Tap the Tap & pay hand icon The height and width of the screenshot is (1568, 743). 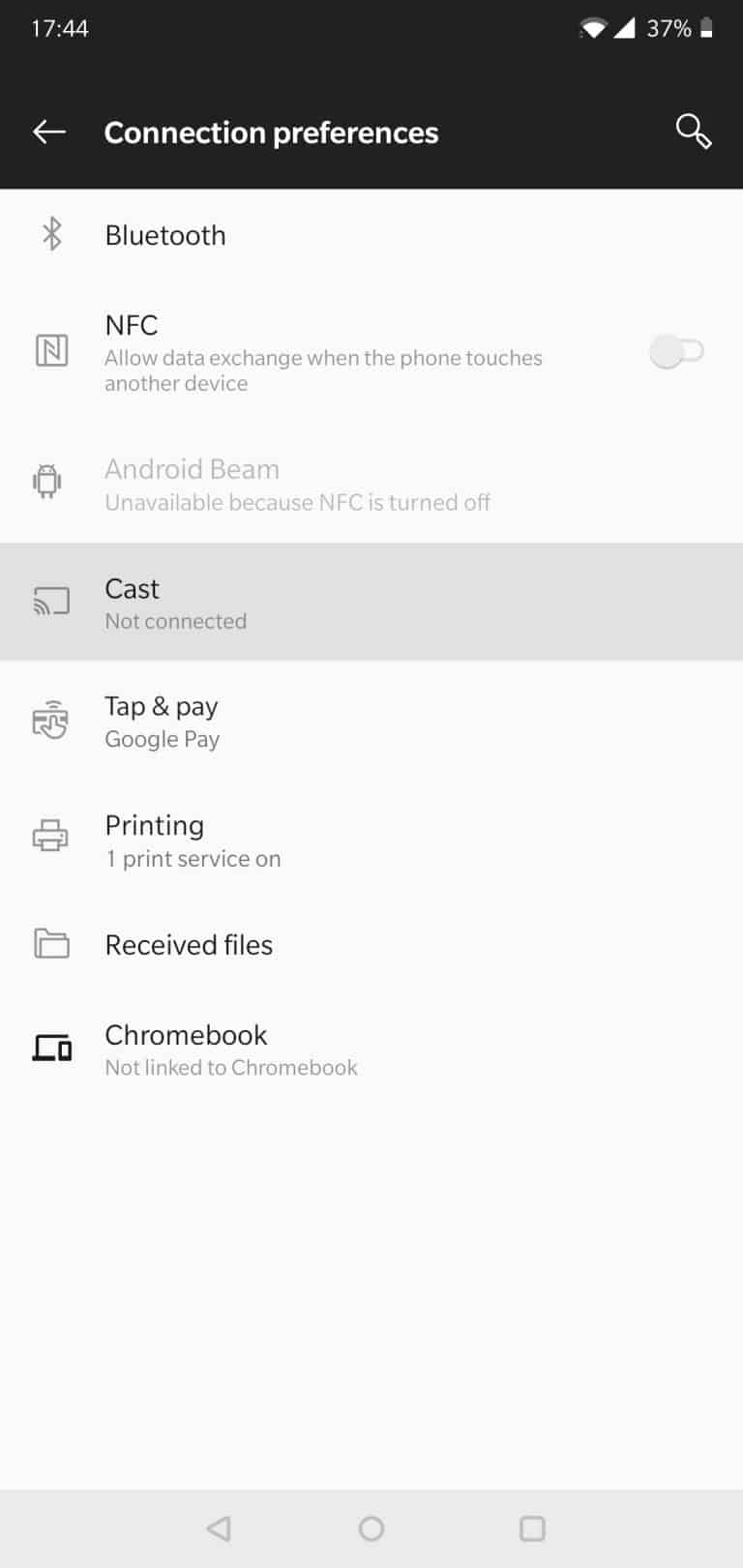tap(50, 720)
